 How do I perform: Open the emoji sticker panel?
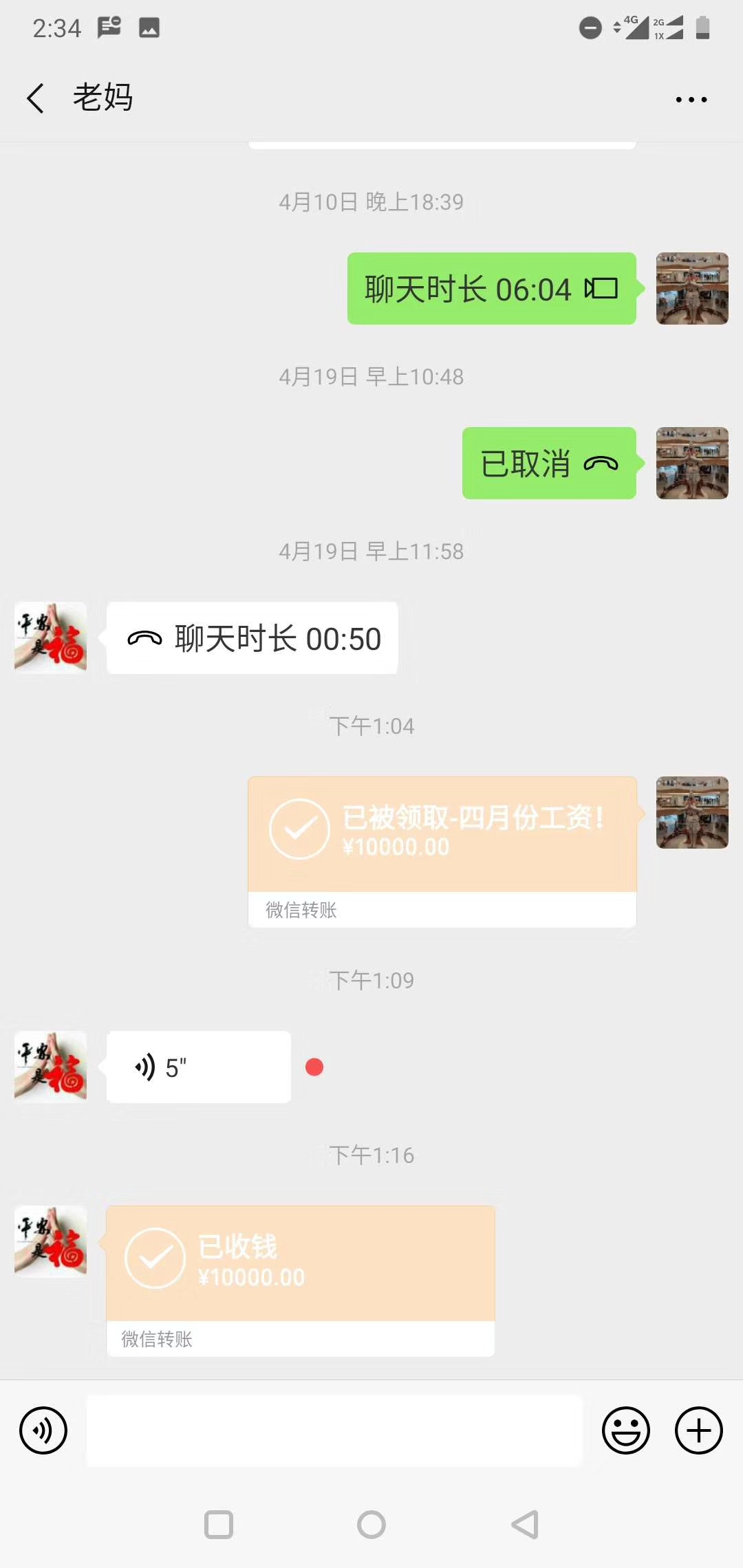coord(626,1430)
